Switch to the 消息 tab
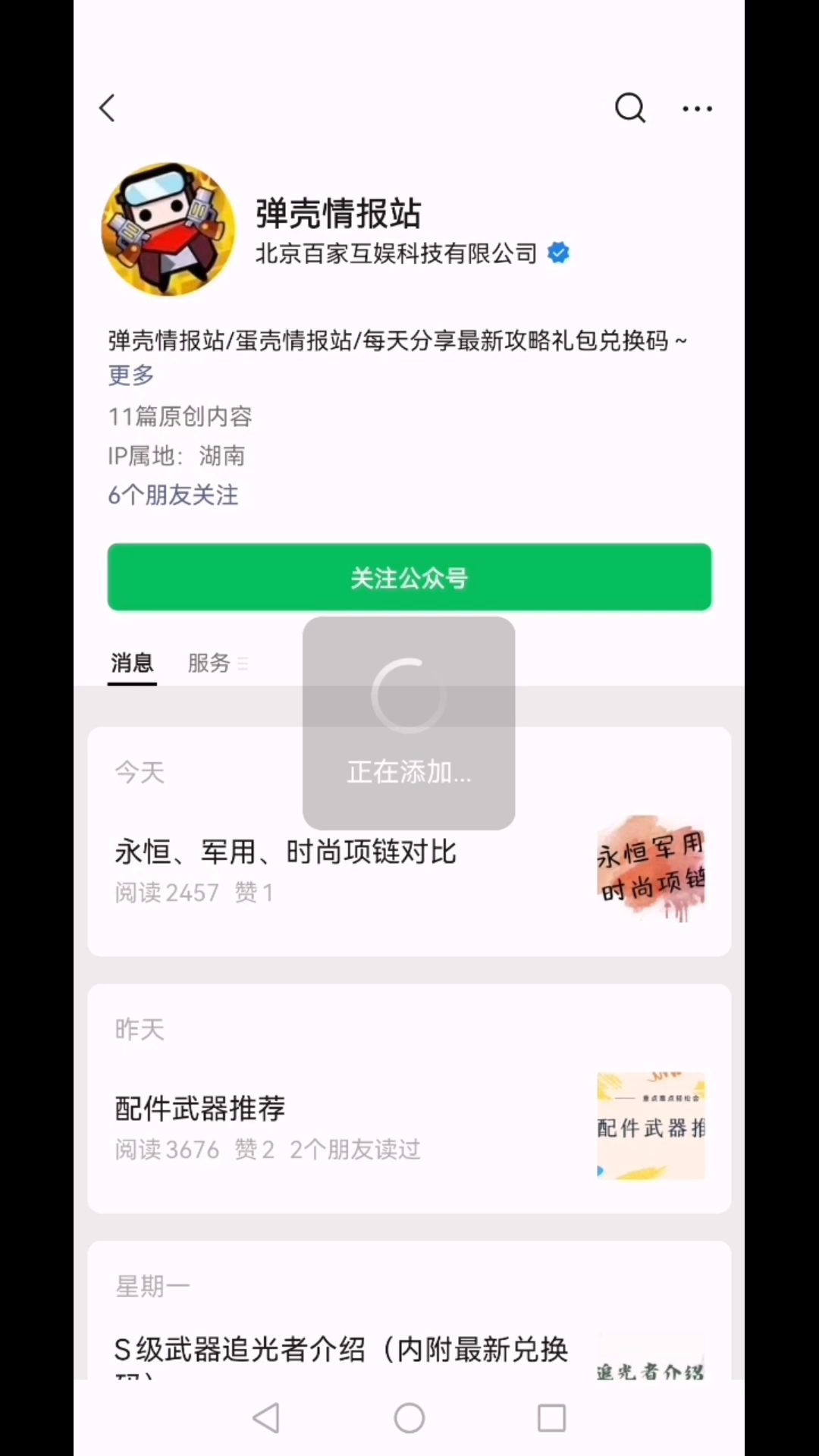The image size is (819, 1456). tap(132, 664)
